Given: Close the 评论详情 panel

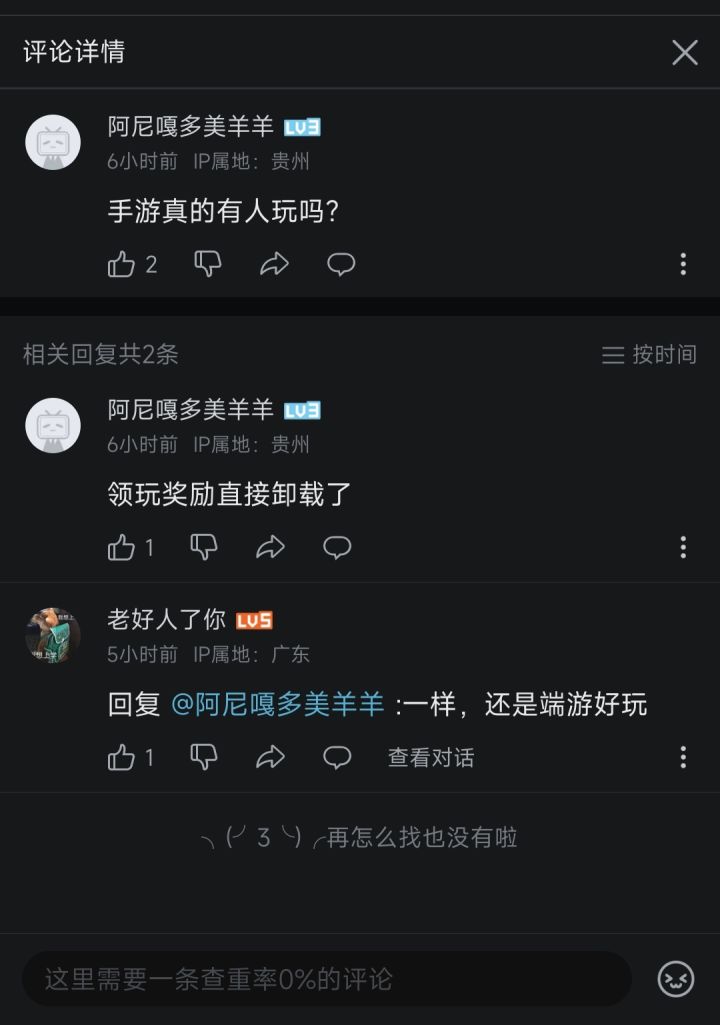Looking at the screenshot, I should [x=684, y=51].
